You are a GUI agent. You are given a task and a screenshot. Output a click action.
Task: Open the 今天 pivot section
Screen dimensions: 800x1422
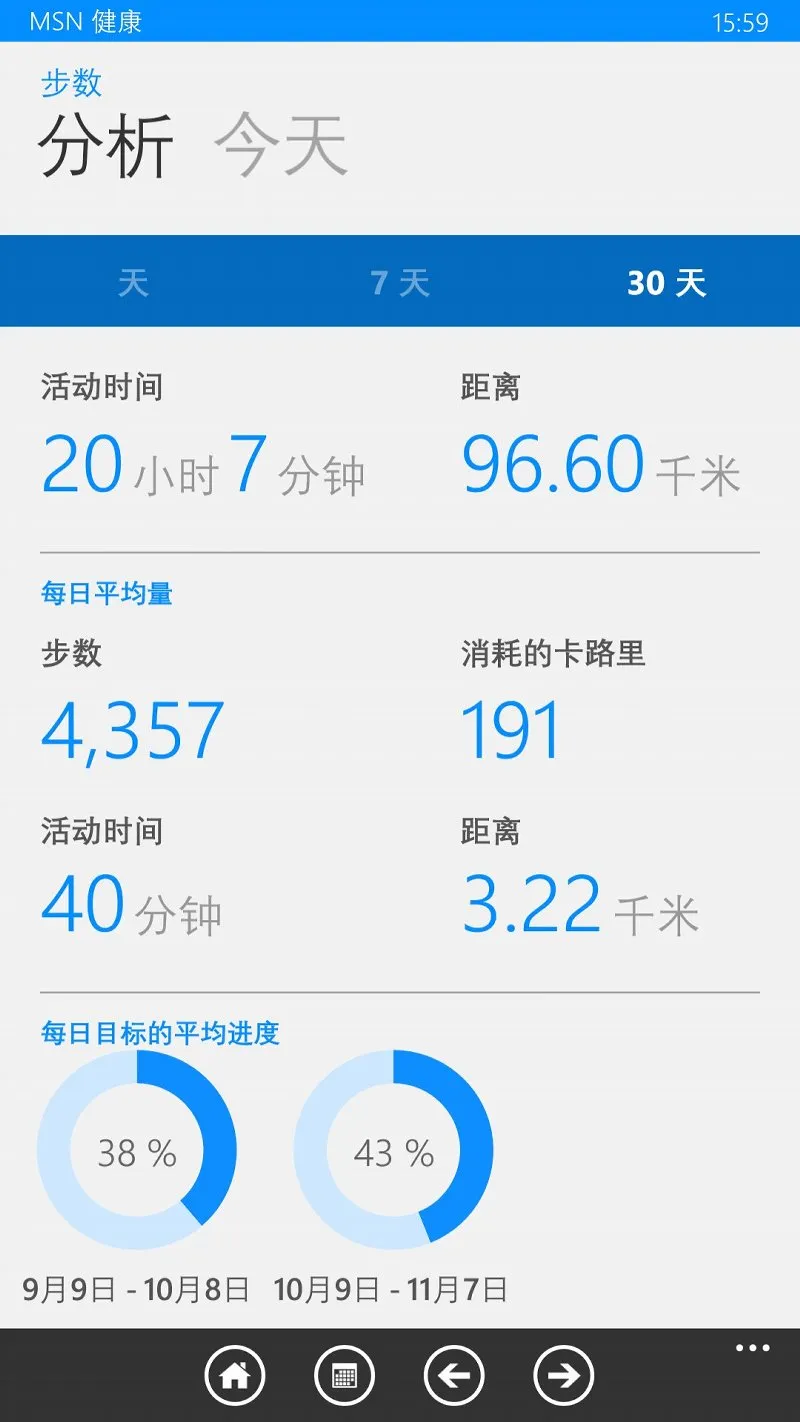[x=281, y=145]
